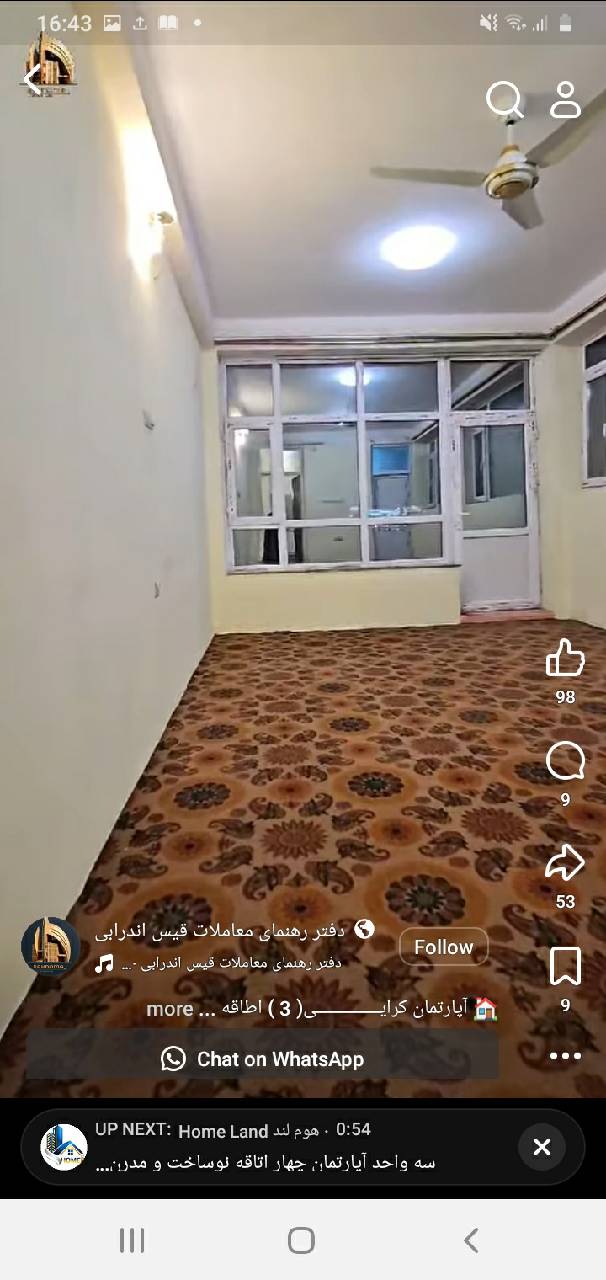
Task: Open recent apps from navigation bar
Action: tap(132, 1240)
